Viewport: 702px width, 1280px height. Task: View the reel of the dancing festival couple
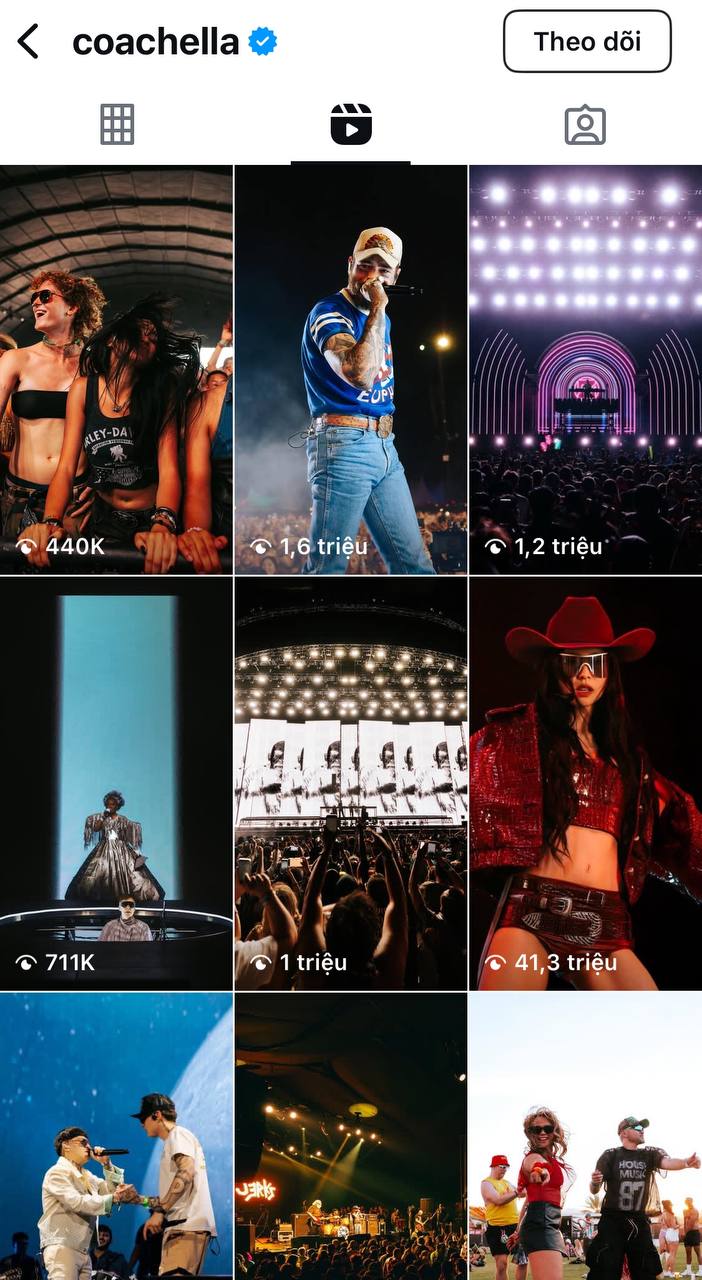tap(585, 1136)
